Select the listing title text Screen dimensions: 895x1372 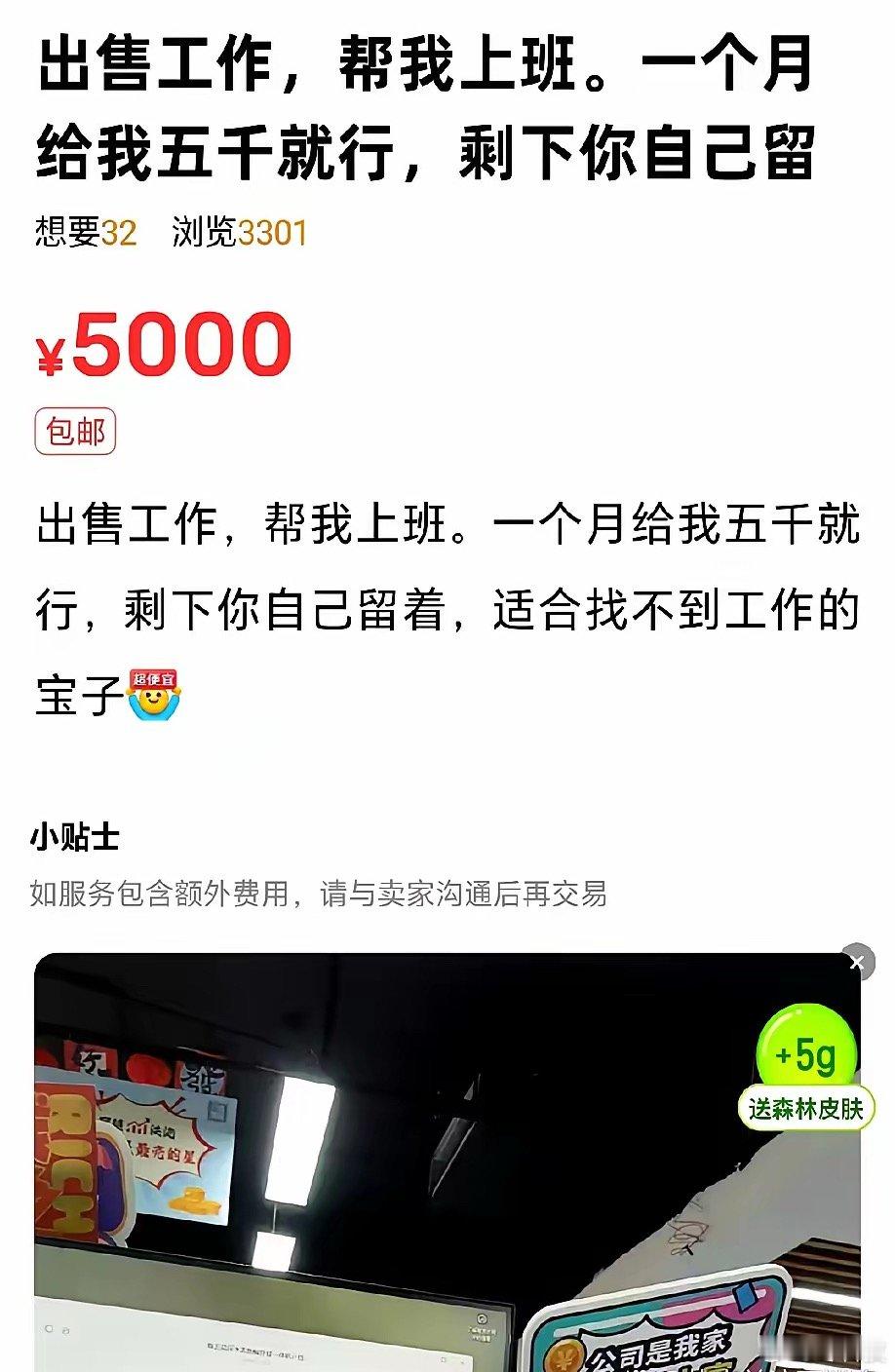click(x=429, y=107)
